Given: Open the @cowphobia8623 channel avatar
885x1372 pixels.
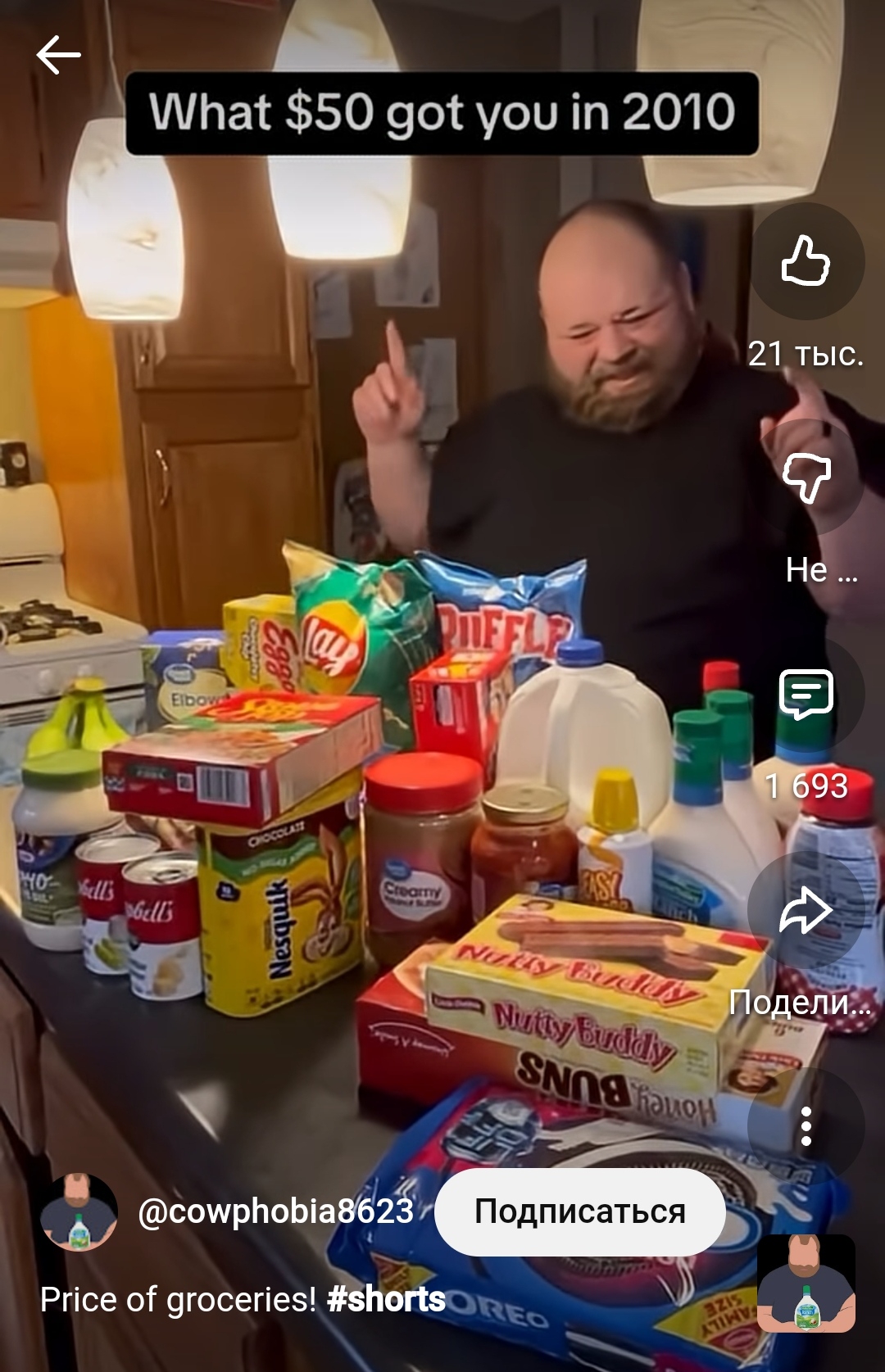Looking at the screenshot, I should point(79,1211).
